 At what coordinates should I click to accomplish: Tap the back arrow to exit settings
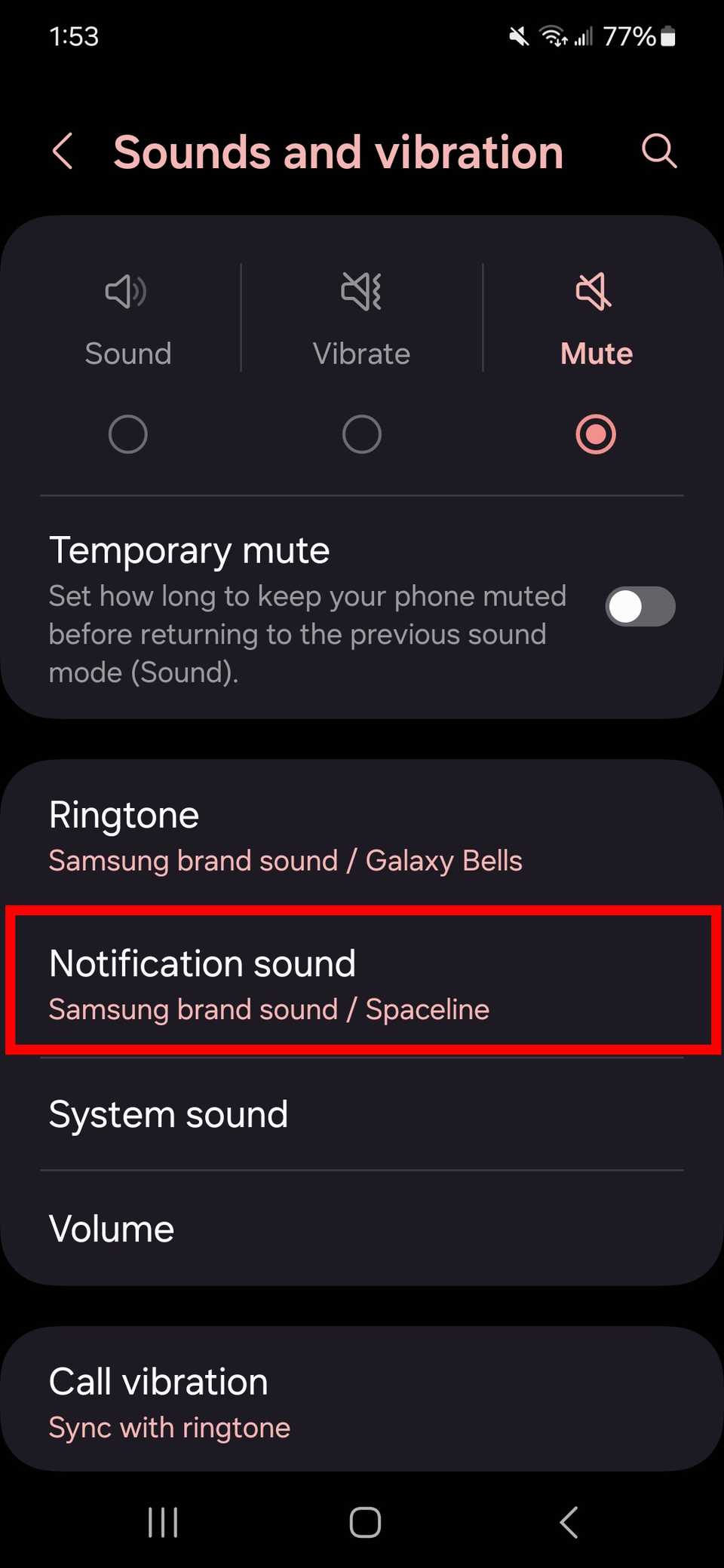pyautogui.click(x=63, y=152)
